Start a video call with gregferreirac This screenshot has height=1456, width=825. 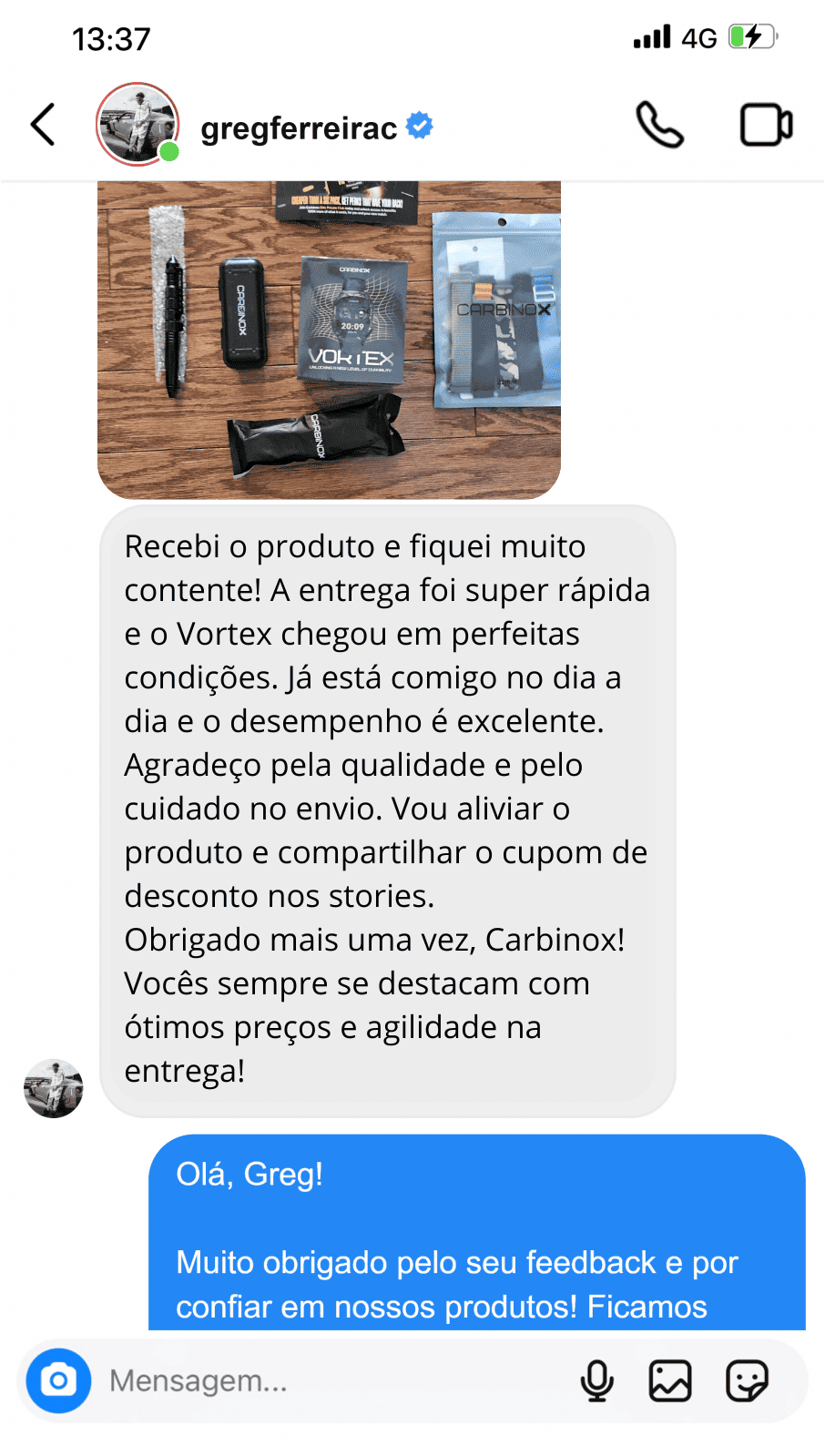coord(765,125)
